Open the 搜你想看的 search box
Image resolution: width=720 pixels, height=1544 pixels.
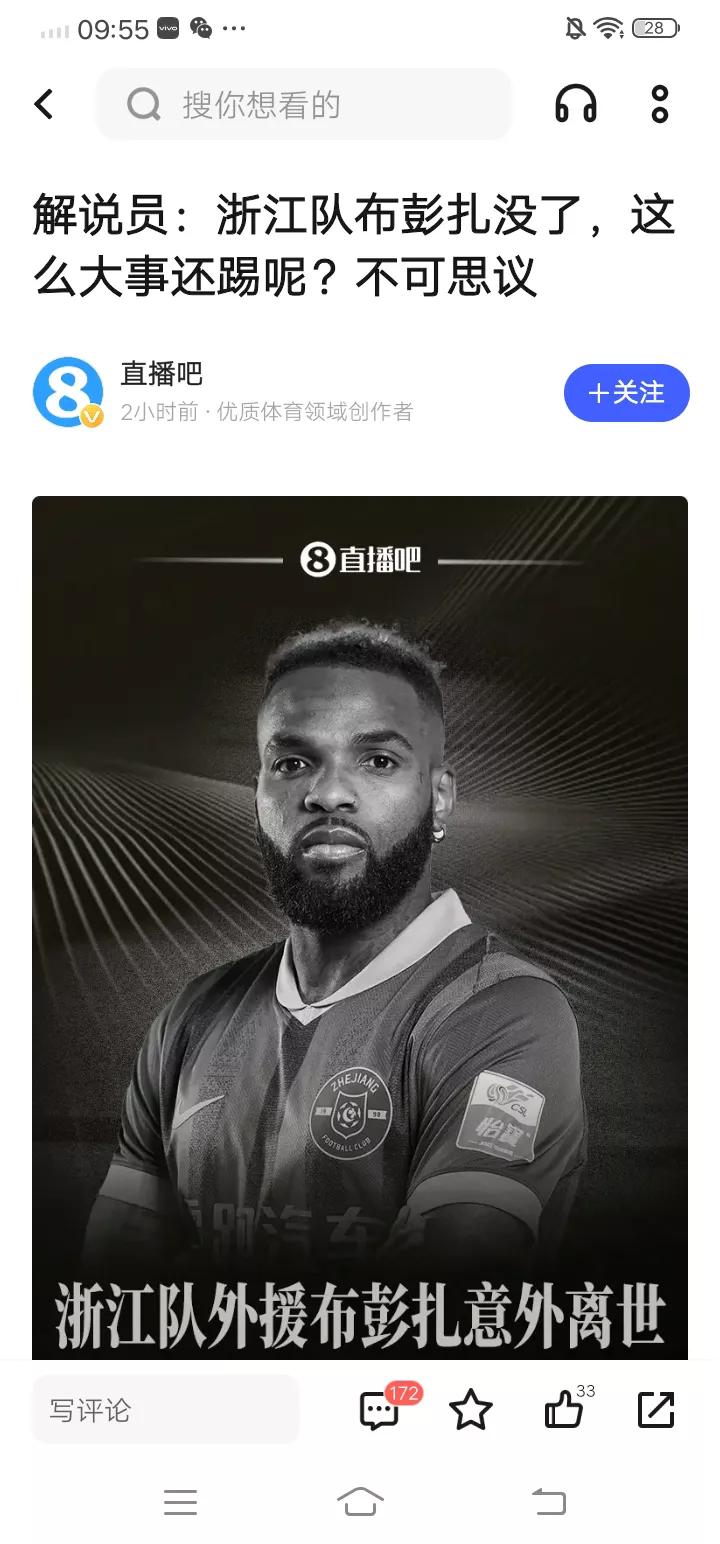point(303,104)
